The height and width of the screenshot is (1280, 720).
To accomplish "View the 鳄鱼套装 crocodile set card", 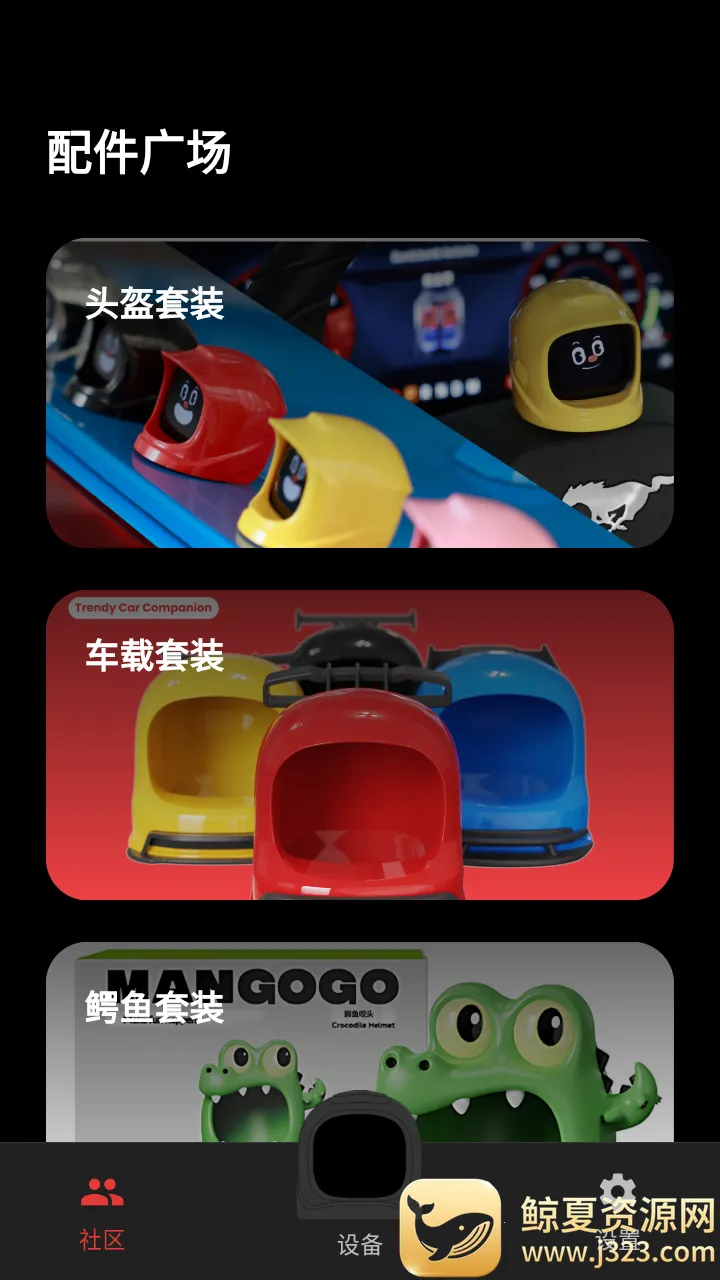I will click(x=360, y=1040).
